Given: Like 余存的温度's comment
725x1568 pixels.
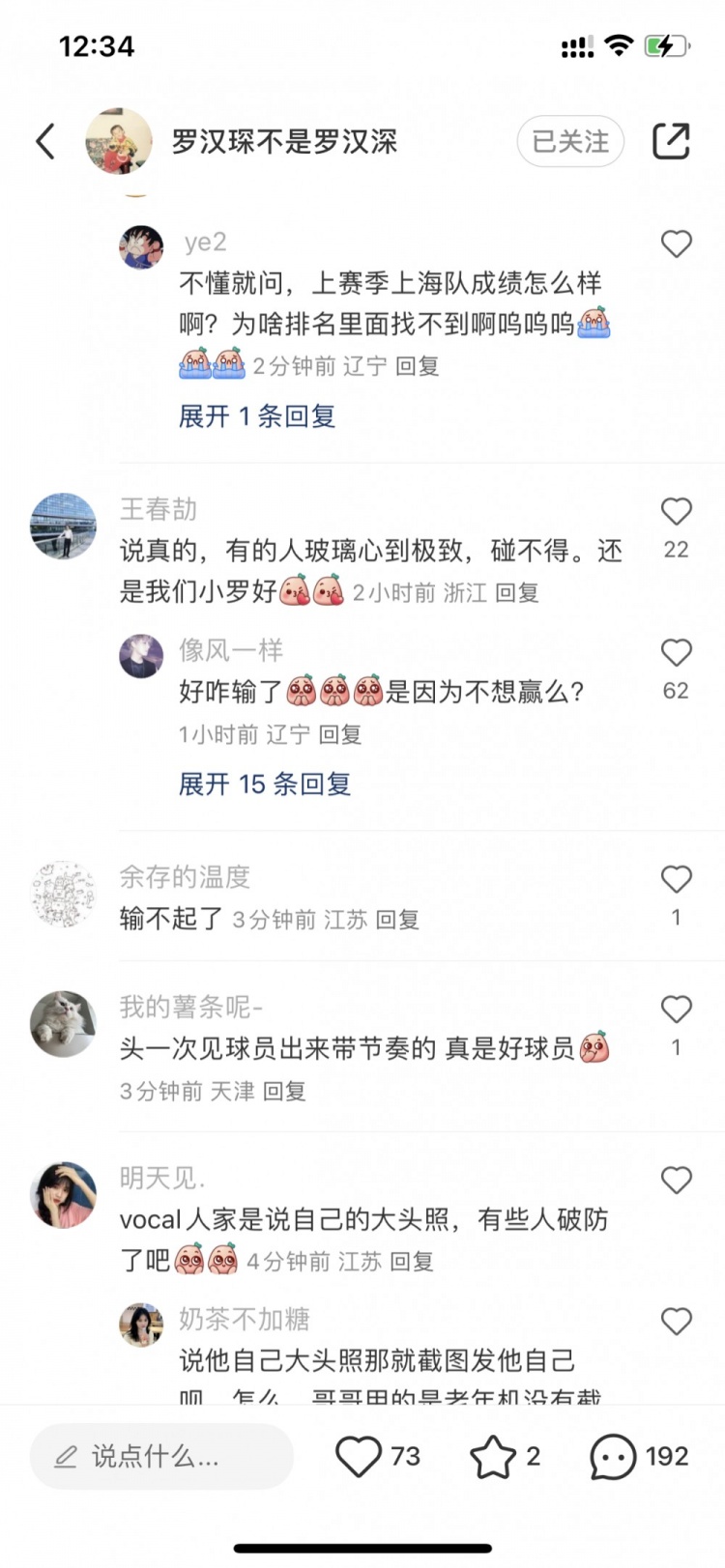Looking at the screenshot, I should [x=676, y=879].
